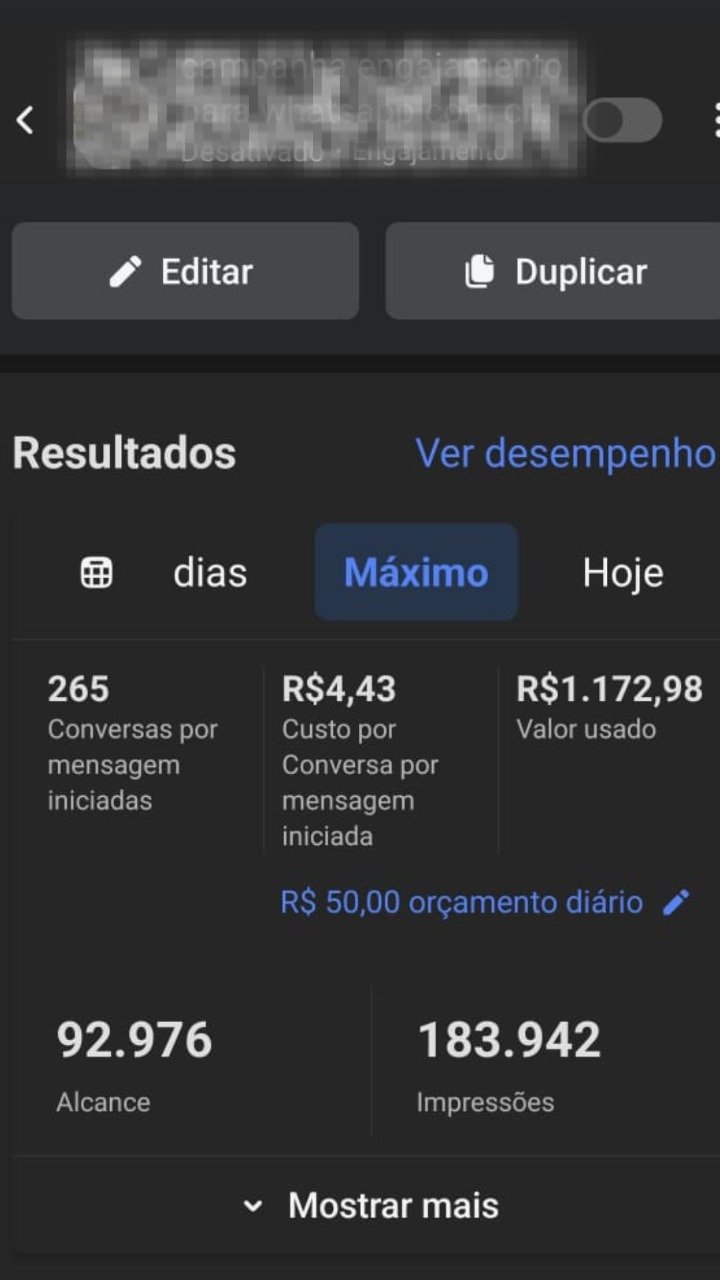Tap the Alcance metric value 92.976
Image resolution: width=720 pixels, height=1280 pixels.
[x=134, y=1041]
